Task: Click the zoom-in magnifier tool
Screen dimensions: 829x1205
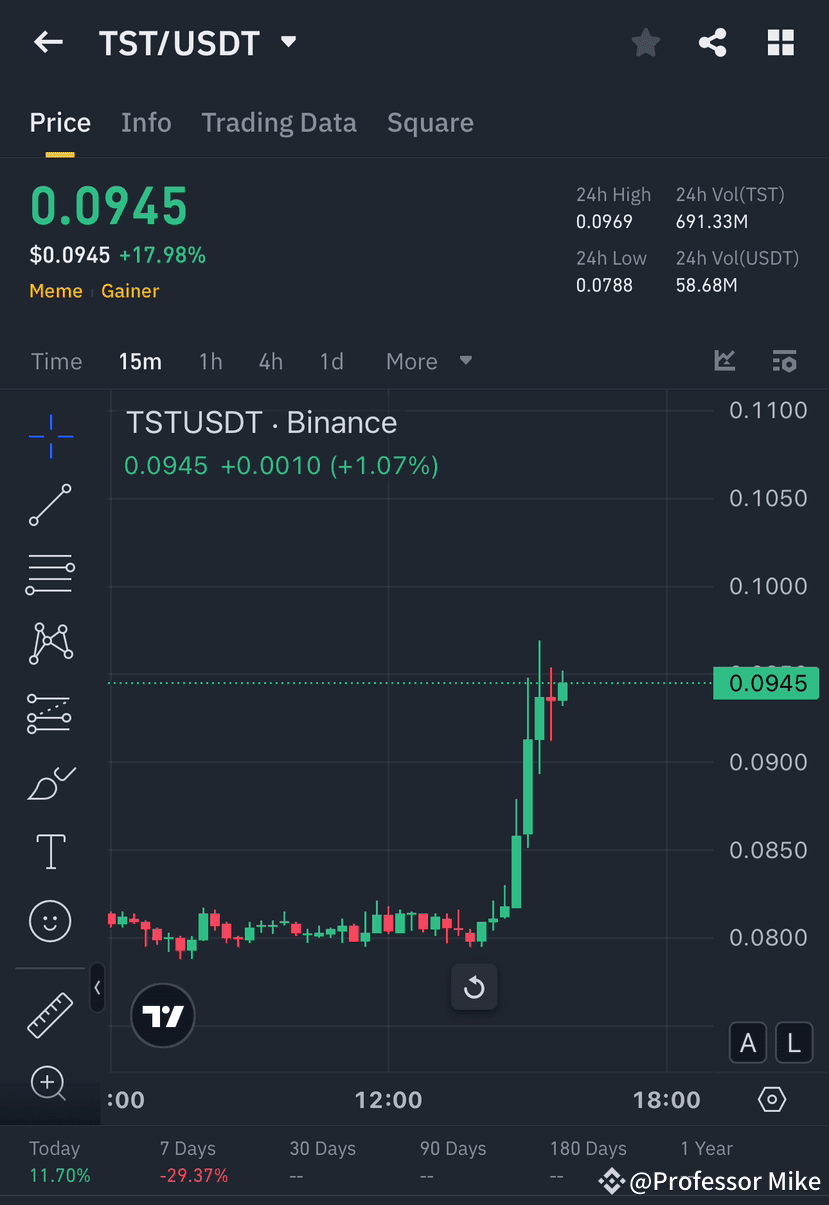Action: [50, 1083]
